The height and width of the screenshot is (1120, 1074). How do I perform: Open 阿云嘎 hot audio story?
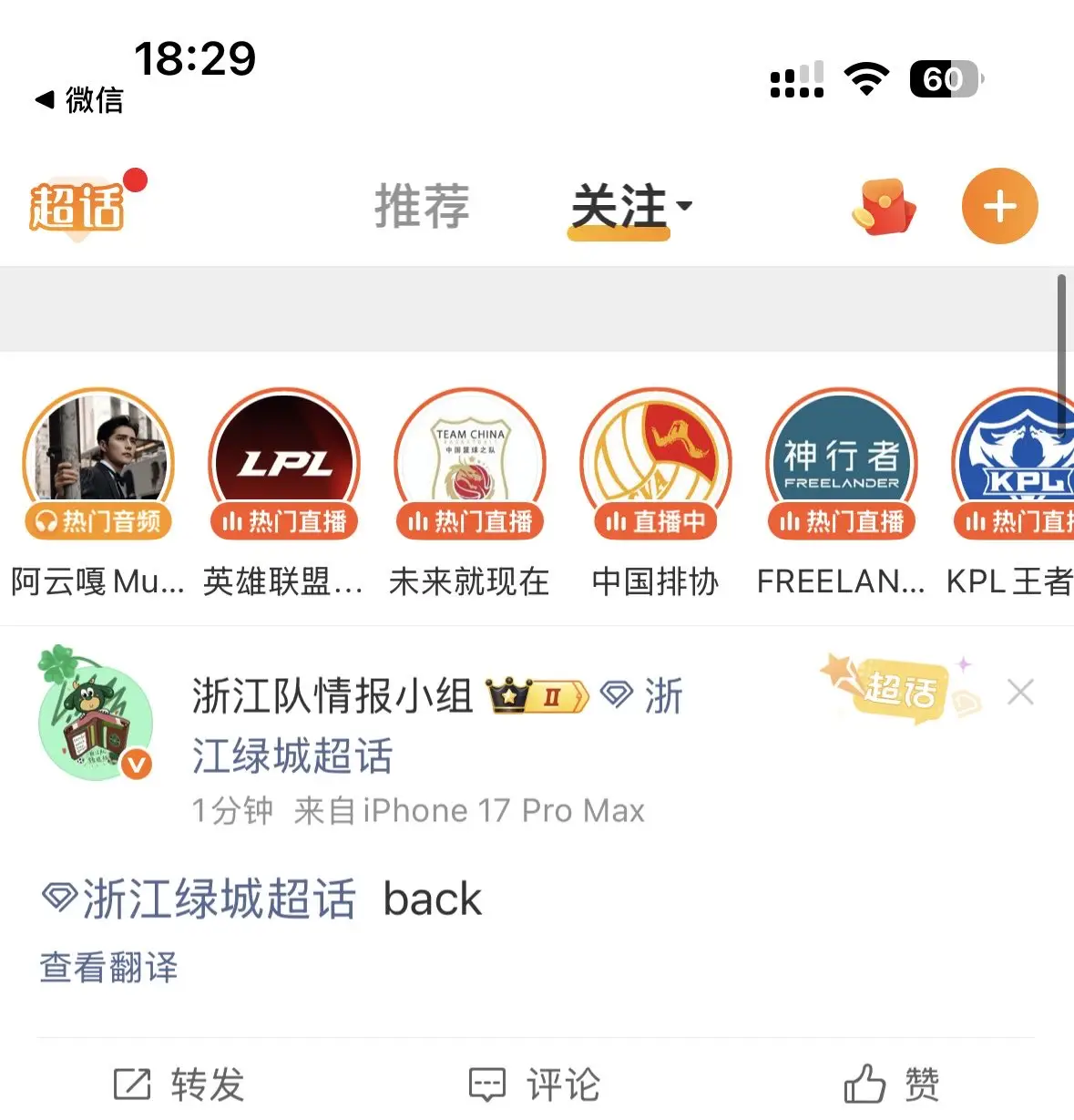pyautogui.click(x=98, y=492)
